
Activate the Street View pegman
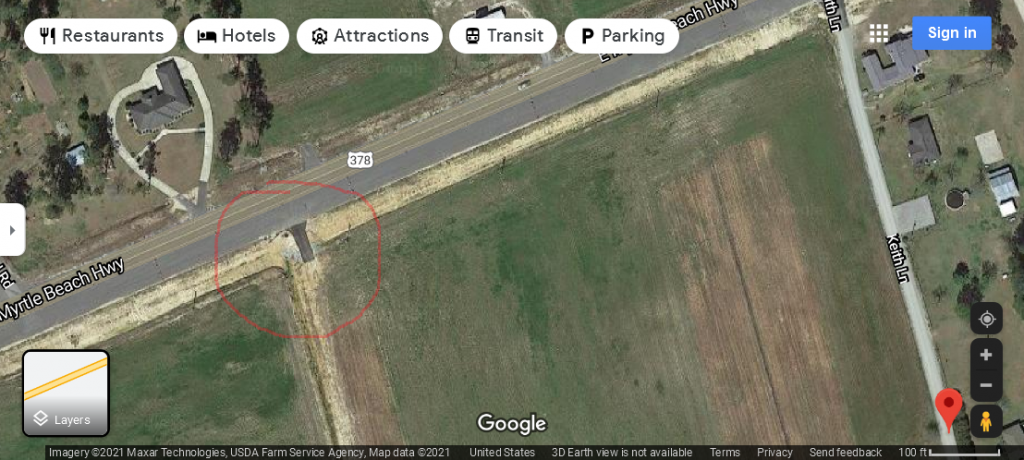(986, 421)
